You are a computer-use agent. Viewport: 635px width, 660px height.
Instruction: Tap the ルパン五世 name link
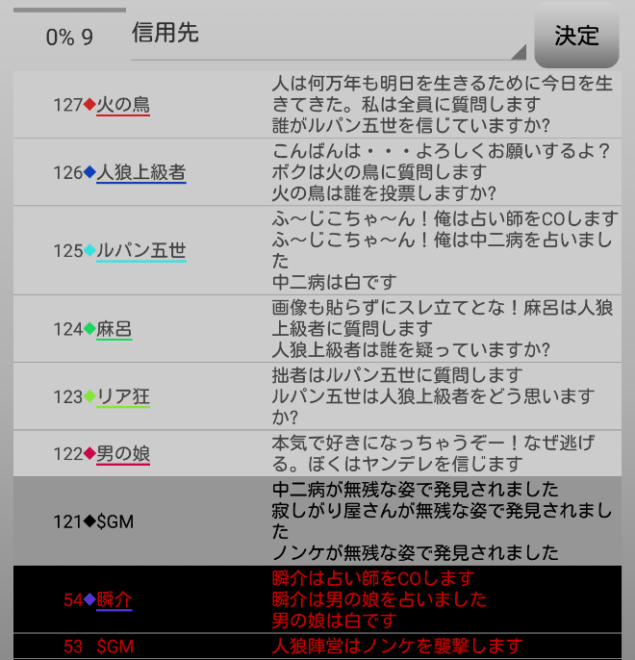point(141,250)
